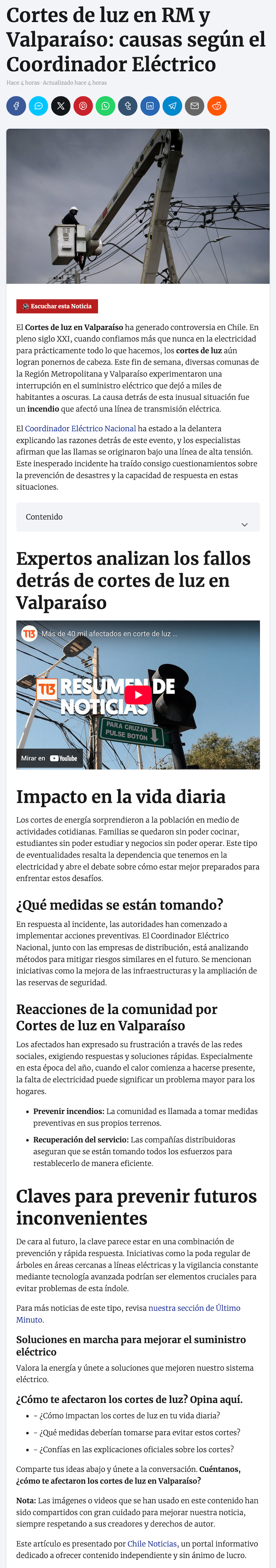The width and height of the screenshot is (276, 1568).
Task: Share through WhatsApp
Action: [106, 106]
